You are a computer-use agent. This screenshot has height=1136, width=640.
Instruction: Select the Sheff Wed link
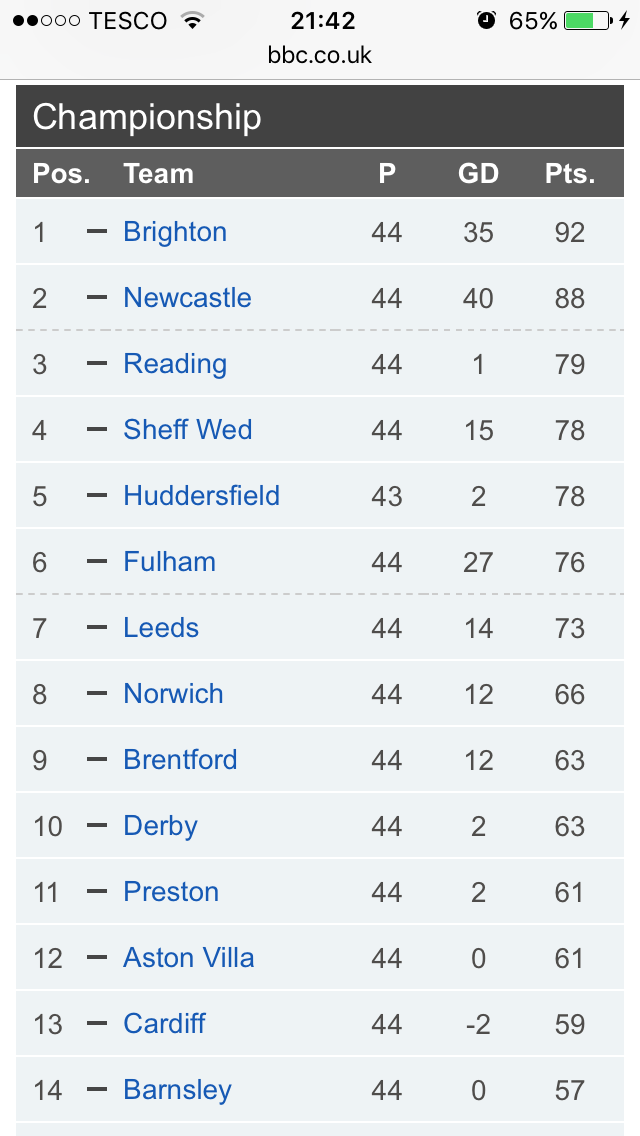188,430
